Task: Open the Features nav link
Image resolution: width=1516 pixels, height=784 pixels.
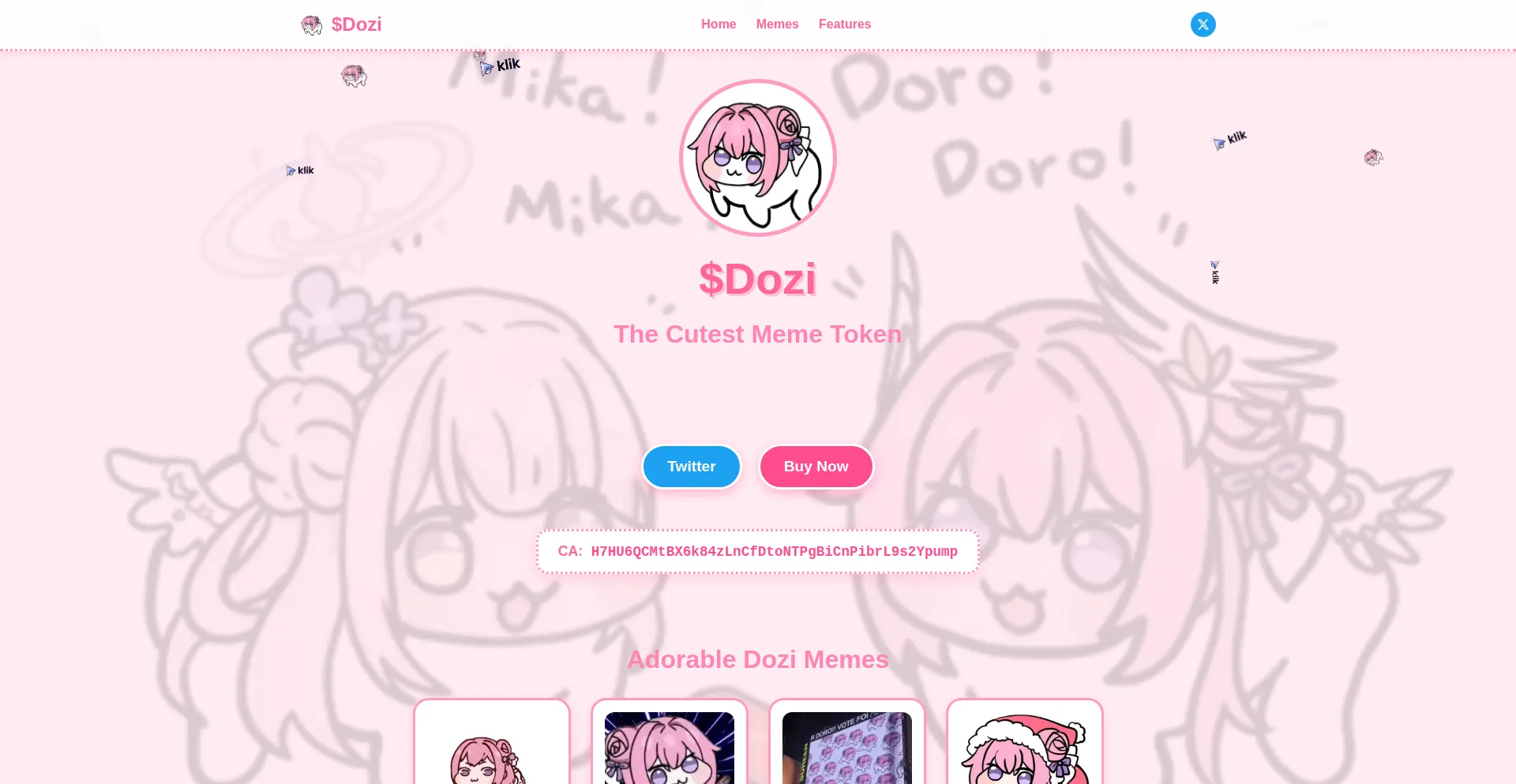Action: 844,24
